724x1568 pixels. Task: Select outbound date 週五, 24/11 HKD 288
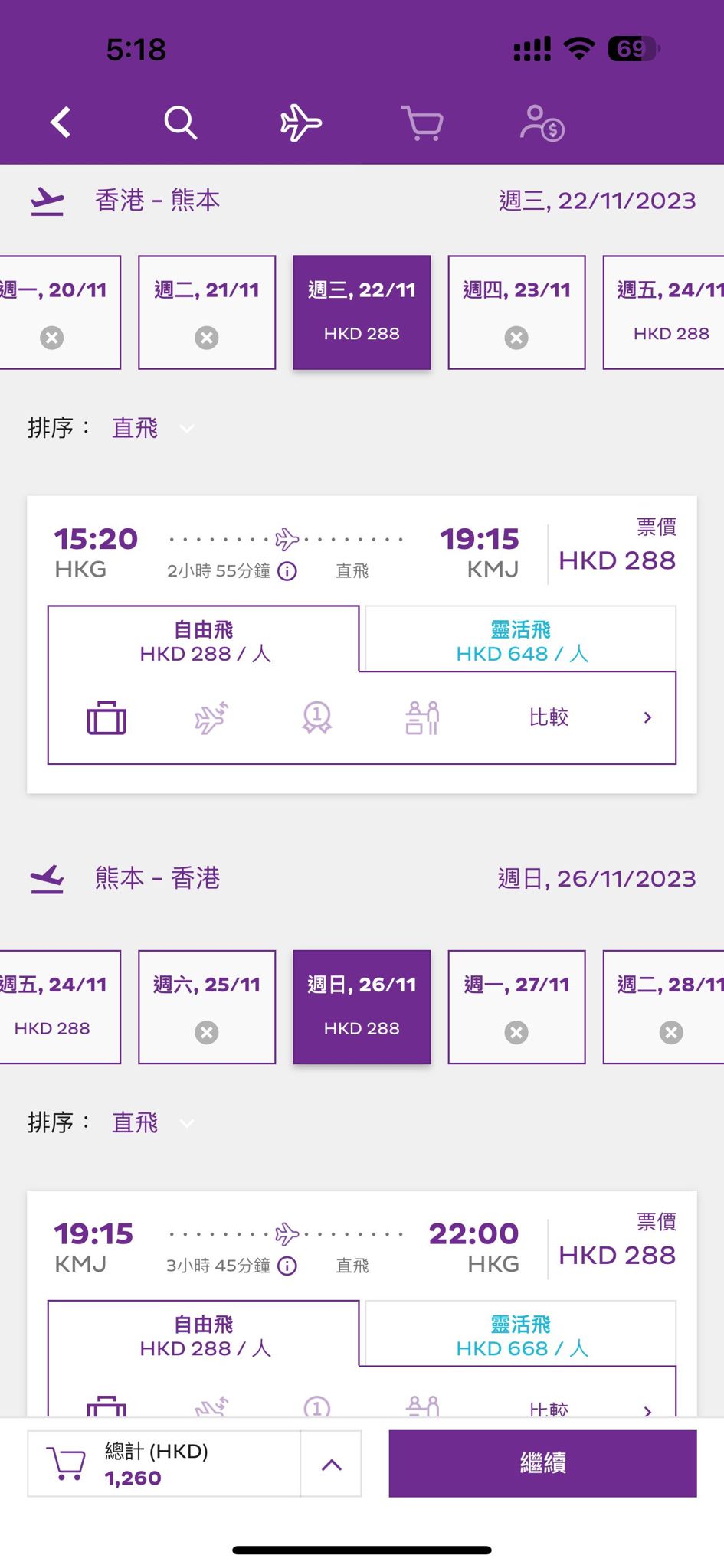(665, 312)
